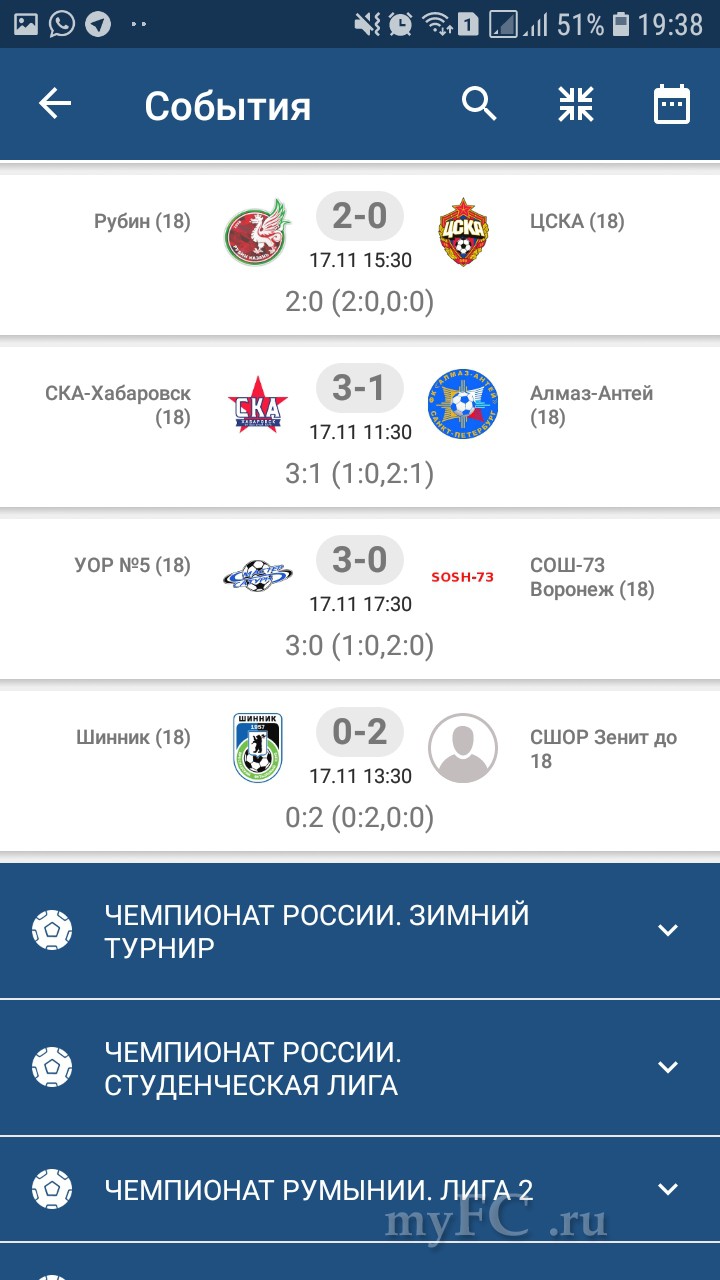
Task: Expand Чемпионат России. Зимний турнир
Action: [360, 931]
